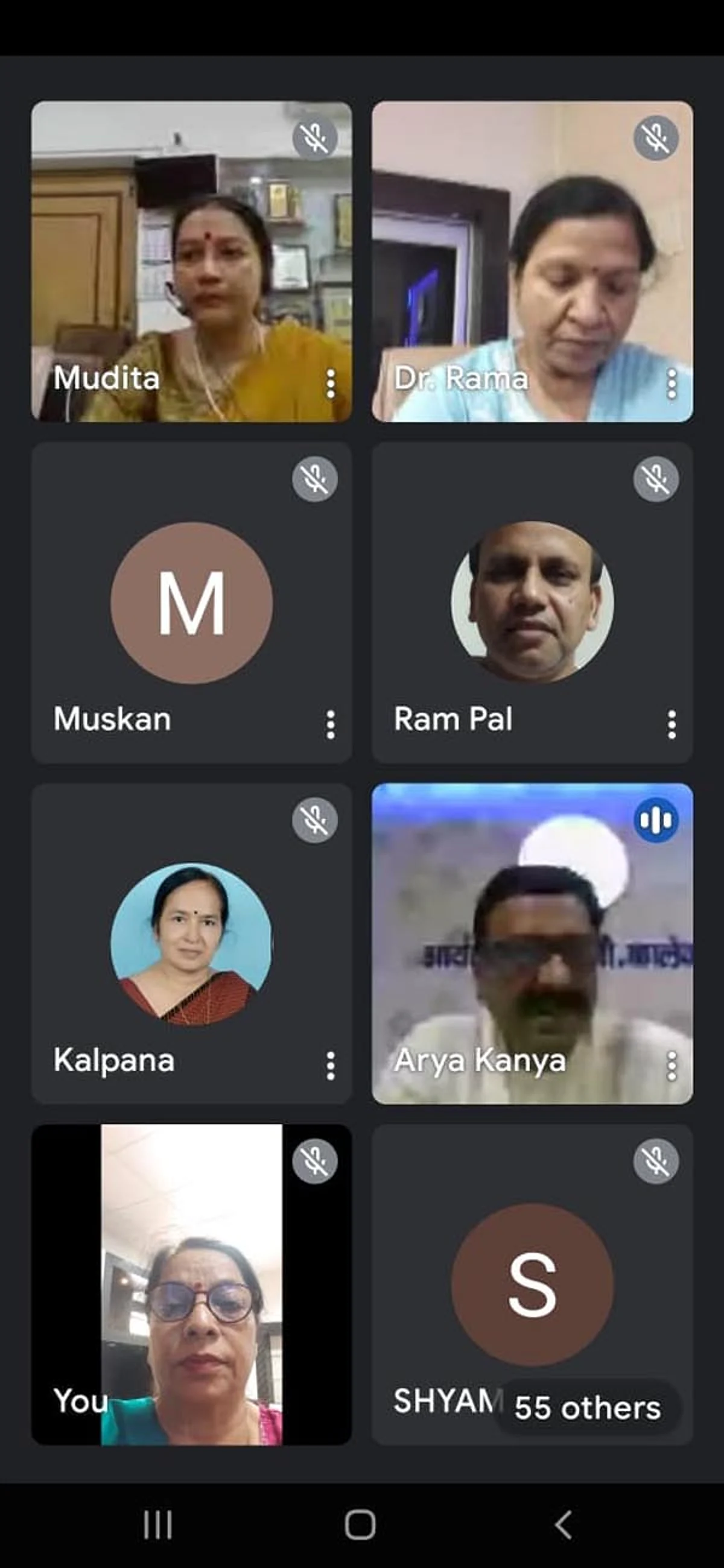This screenshot has width=724, height=1568.
Task: Show more options for Muskan
Action: point(331,724)
